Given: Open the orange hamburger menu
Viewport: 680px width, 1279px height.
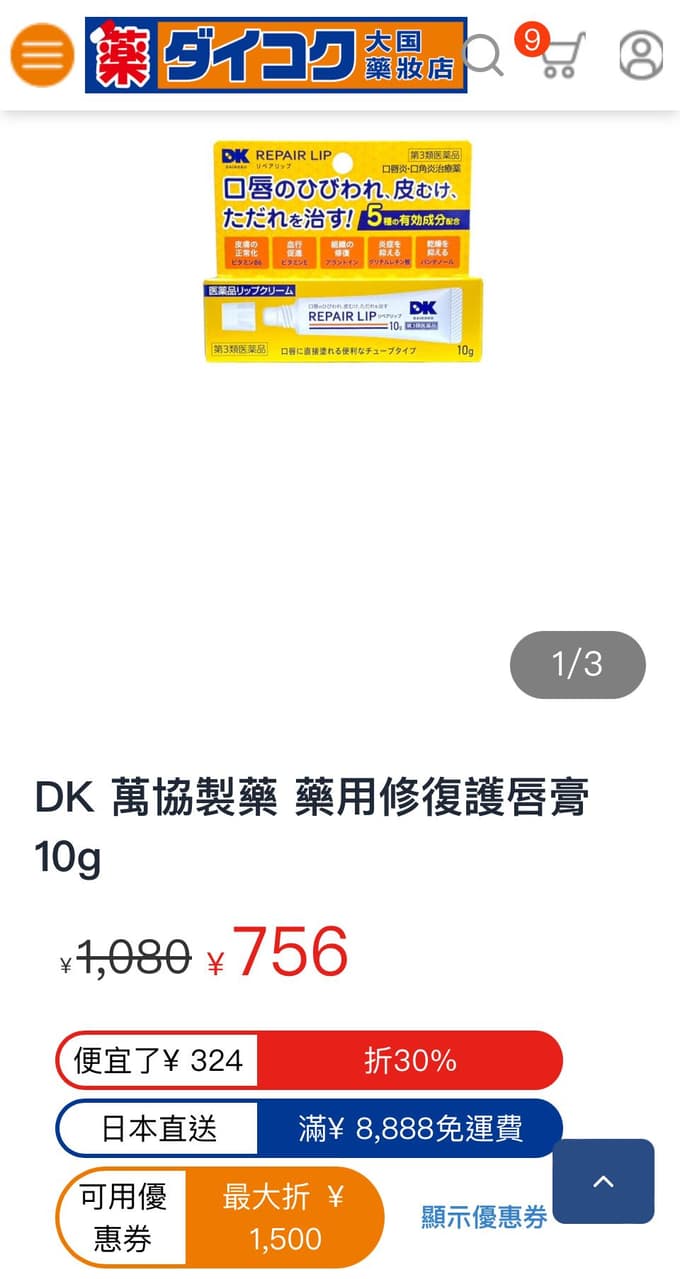Looking at the screenshot, I should 42,55.
